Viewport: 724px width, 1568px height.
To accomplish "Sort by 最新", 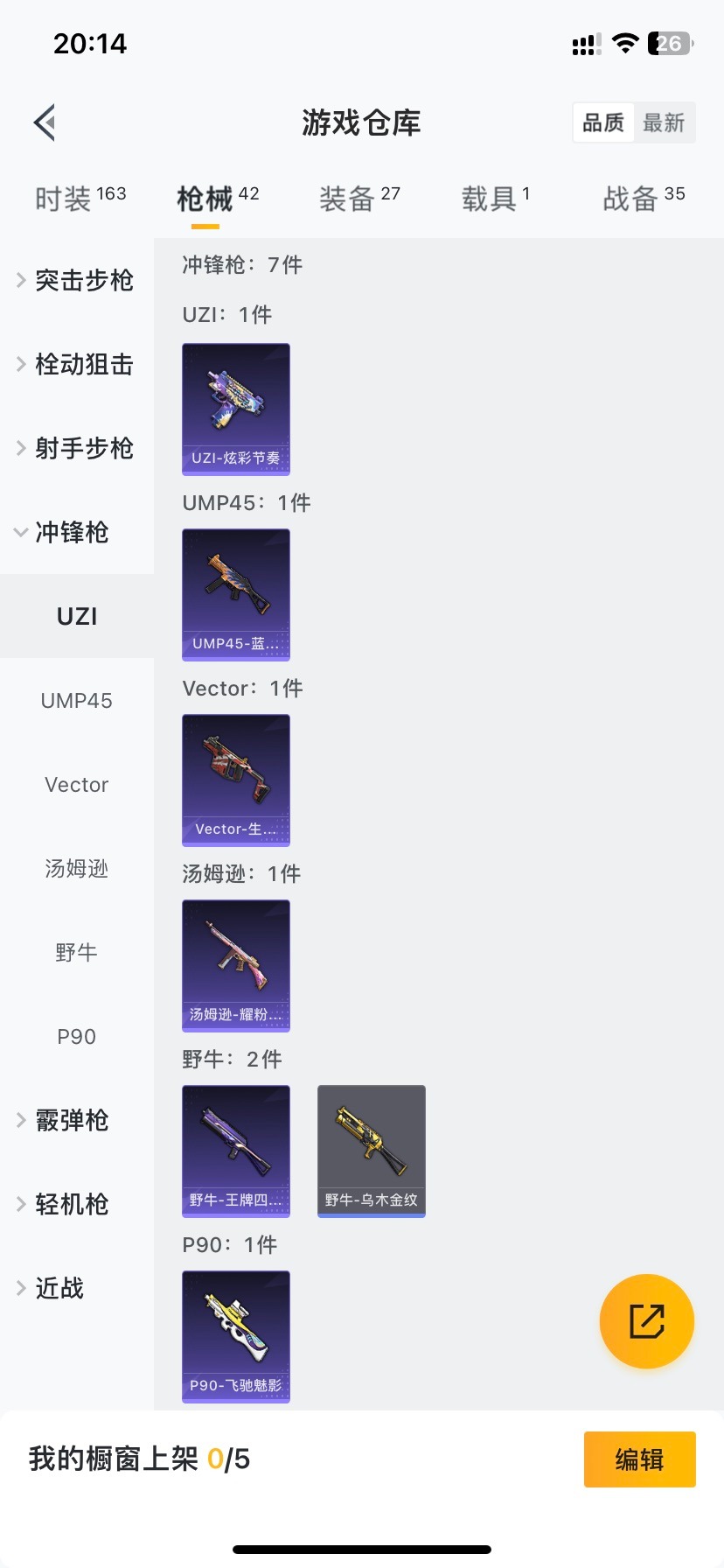I will pos(664,122).
